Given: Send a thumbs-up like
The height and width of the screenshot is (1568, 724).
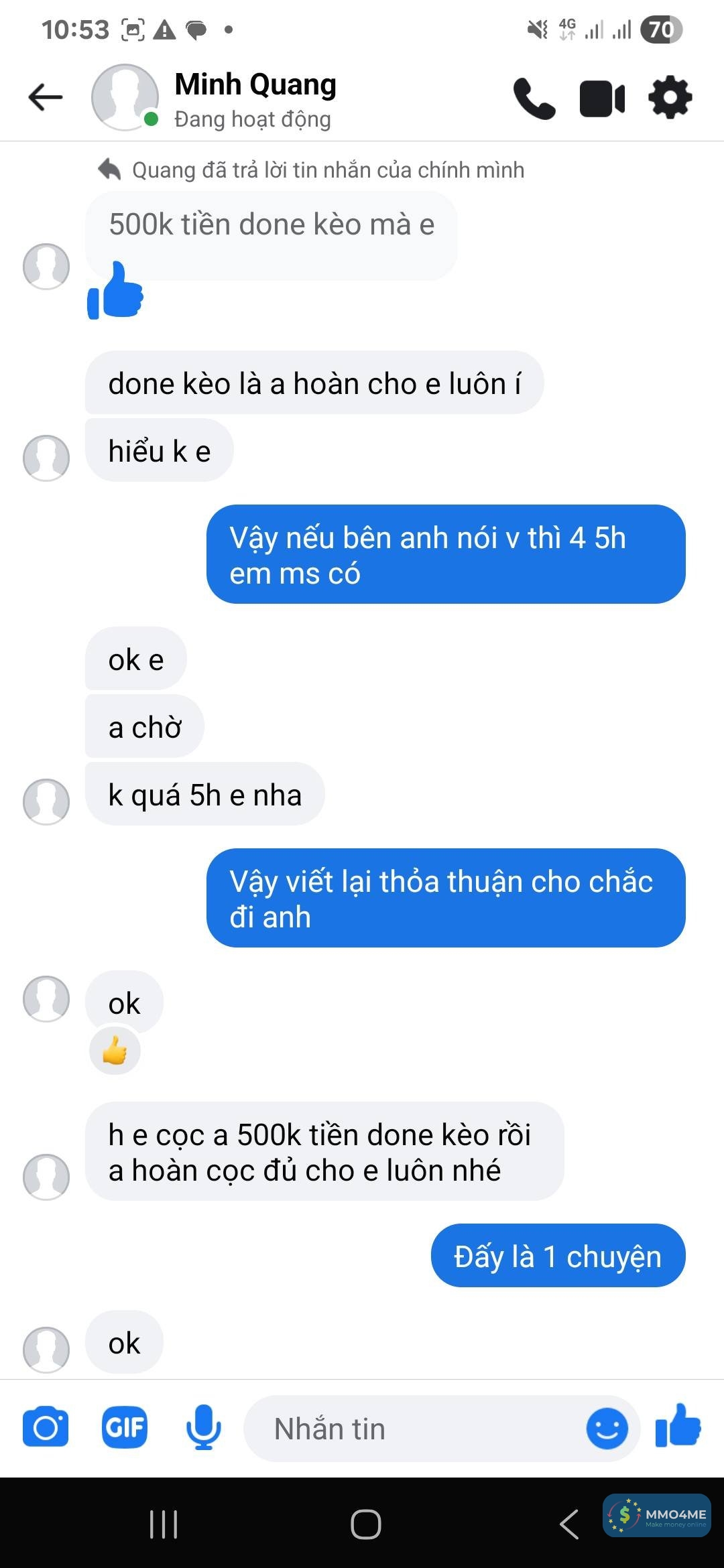Looking at the screenshot, I should (678, 1427).
